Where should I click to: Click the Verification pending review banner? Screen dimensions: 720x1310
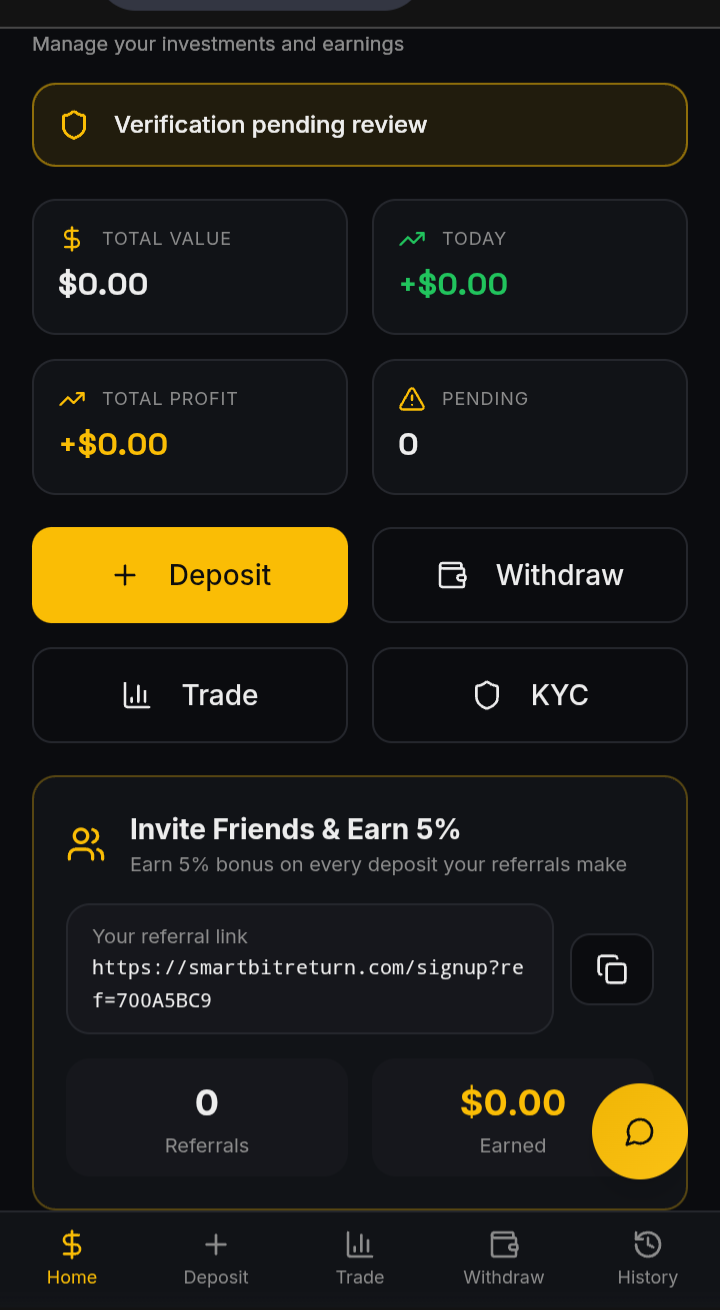click(x=360, y=124)
